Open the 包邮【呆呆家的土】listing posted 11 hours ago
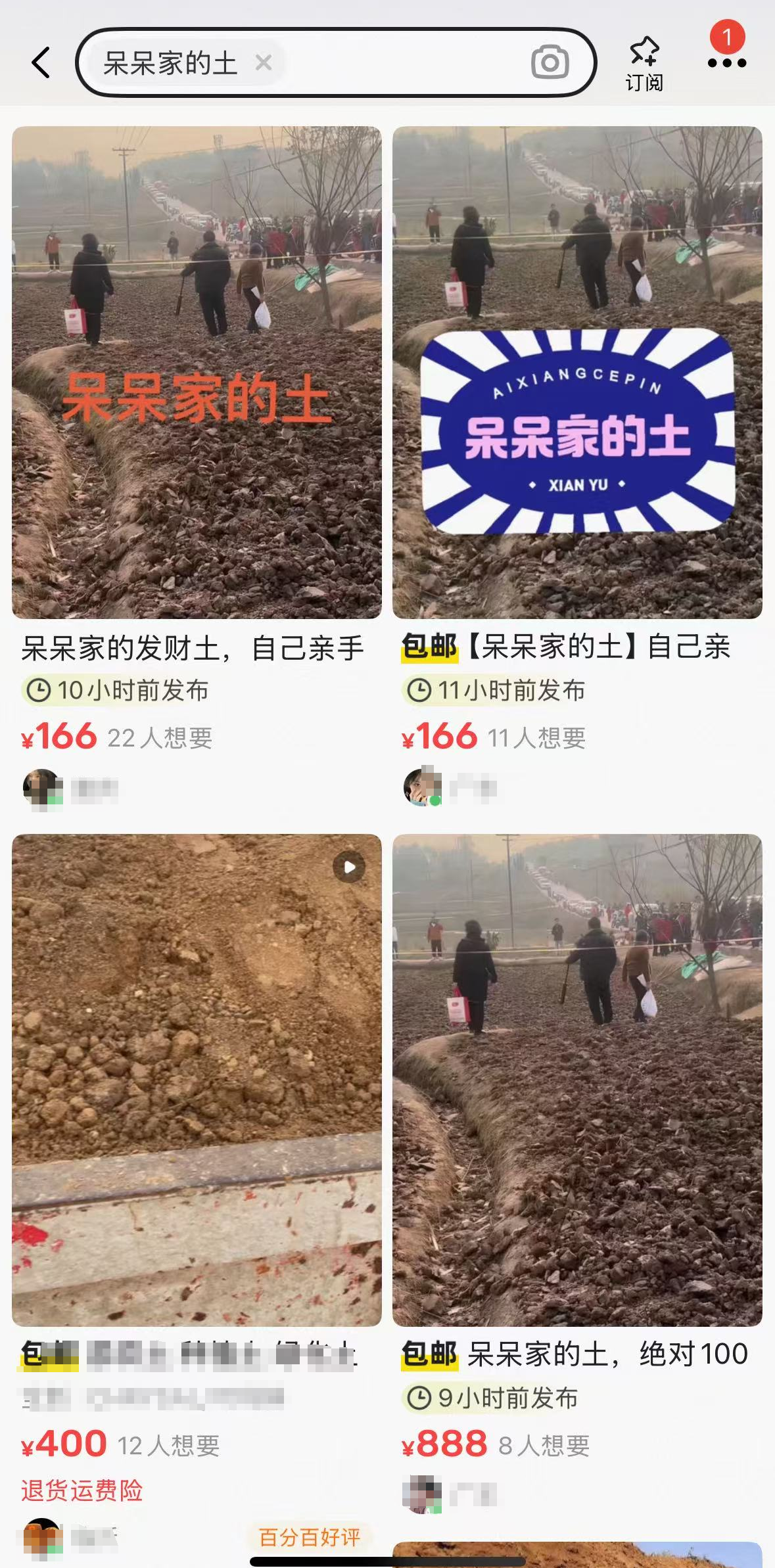Image resolution: width=775 pixels, height=1568 pixels. tap(577, 373)
